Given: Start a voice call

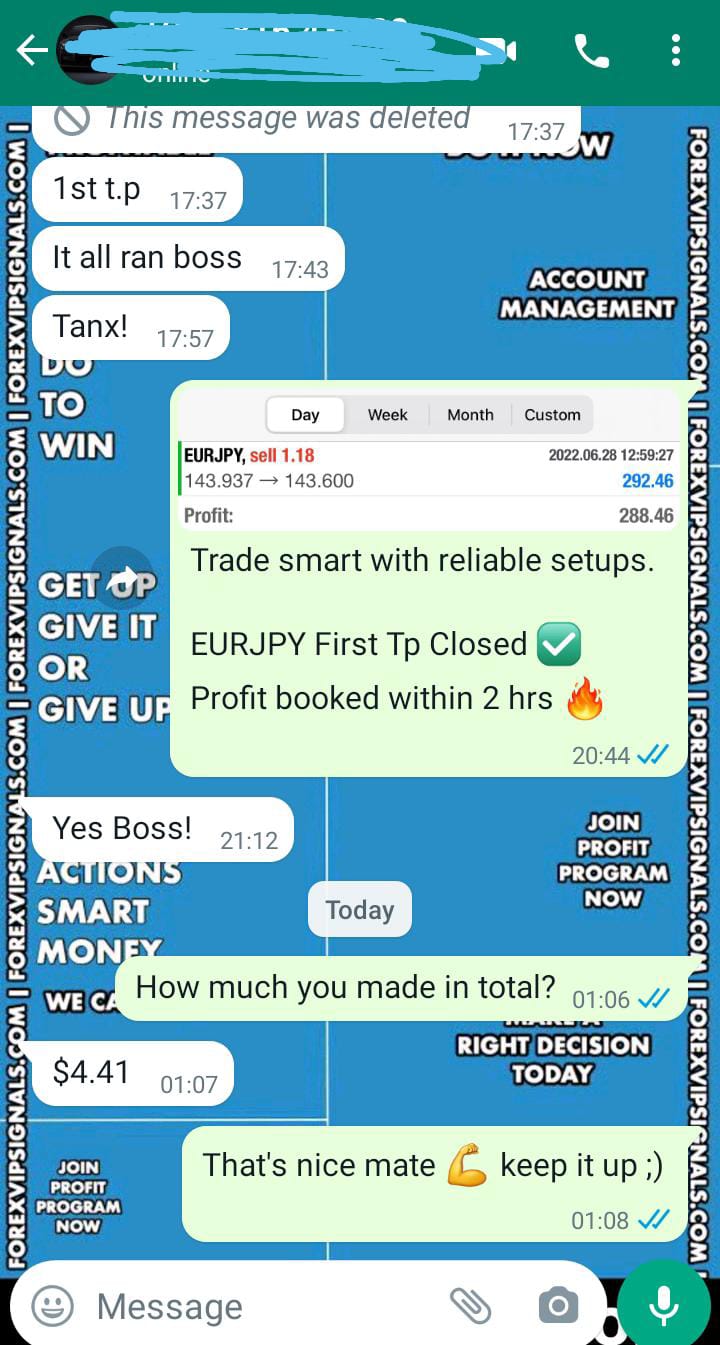Looking at the screenshot, I should pos(591,51).
